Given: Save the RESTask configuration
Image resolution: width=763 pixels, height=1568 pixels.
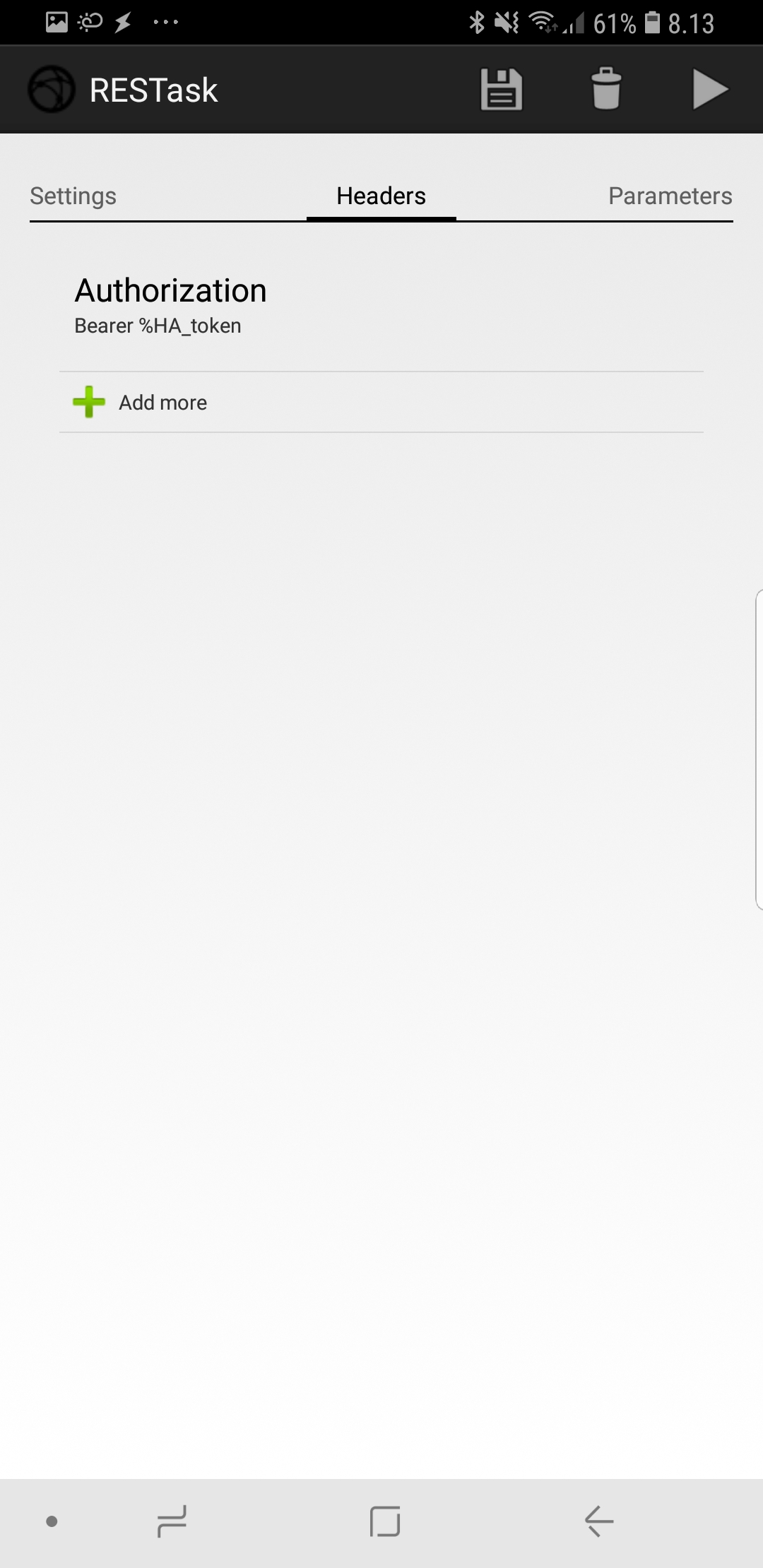Looking at the screenshot, I should 501,90.
